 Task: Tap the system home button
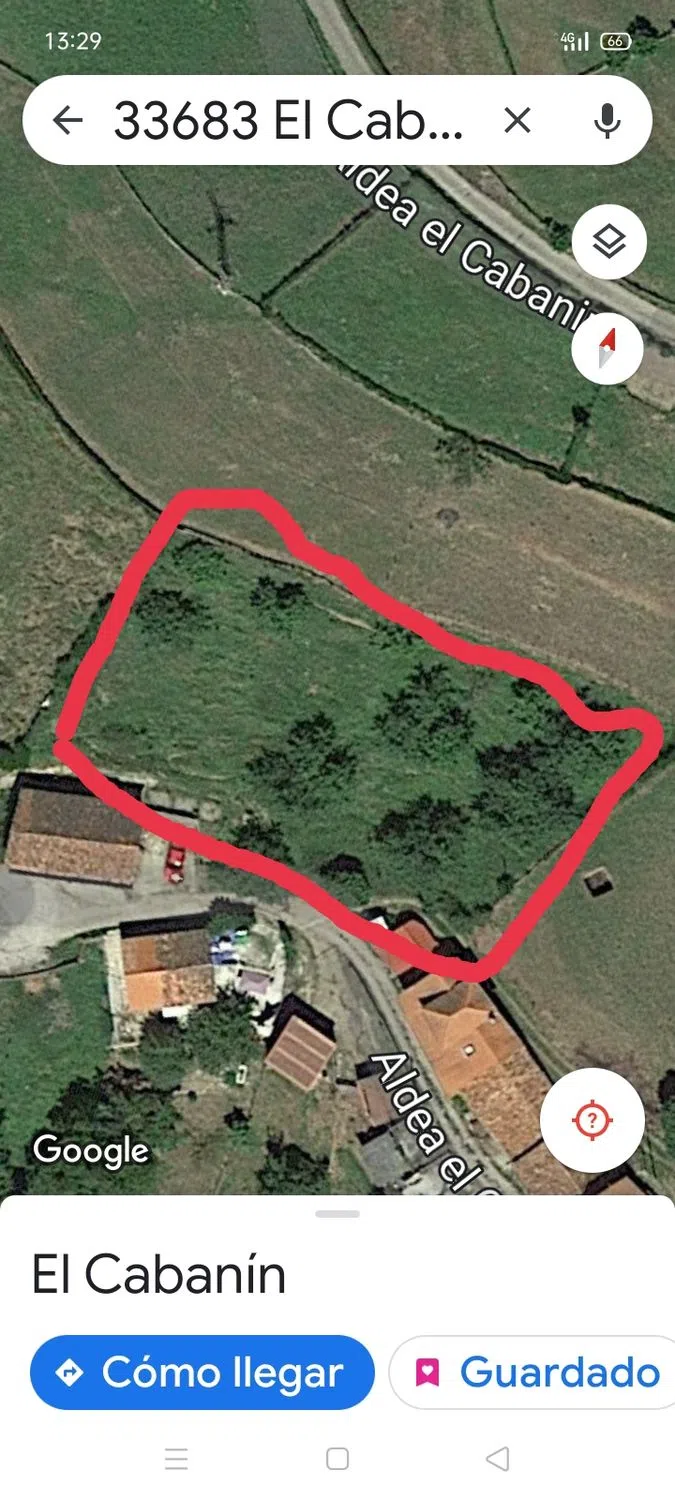pos(338,1459)
